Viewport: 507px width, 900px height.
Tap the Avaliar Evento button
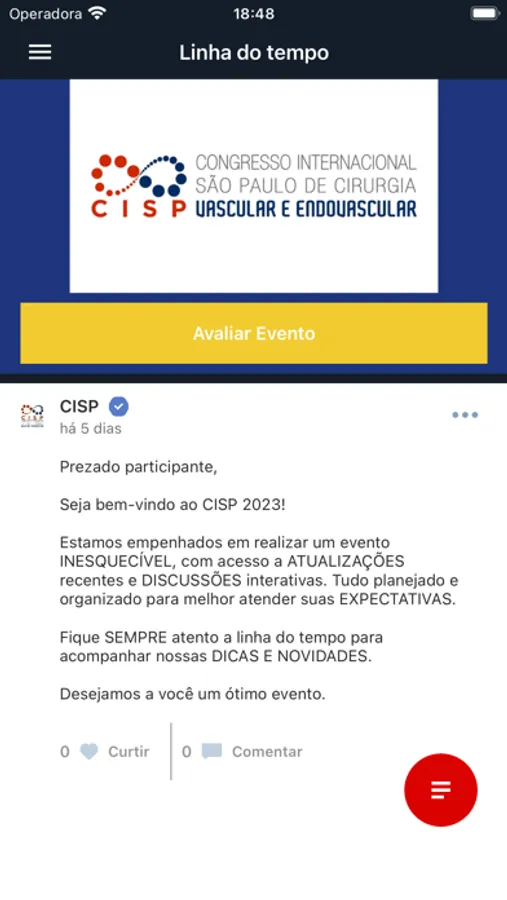[x=254, y=333]
